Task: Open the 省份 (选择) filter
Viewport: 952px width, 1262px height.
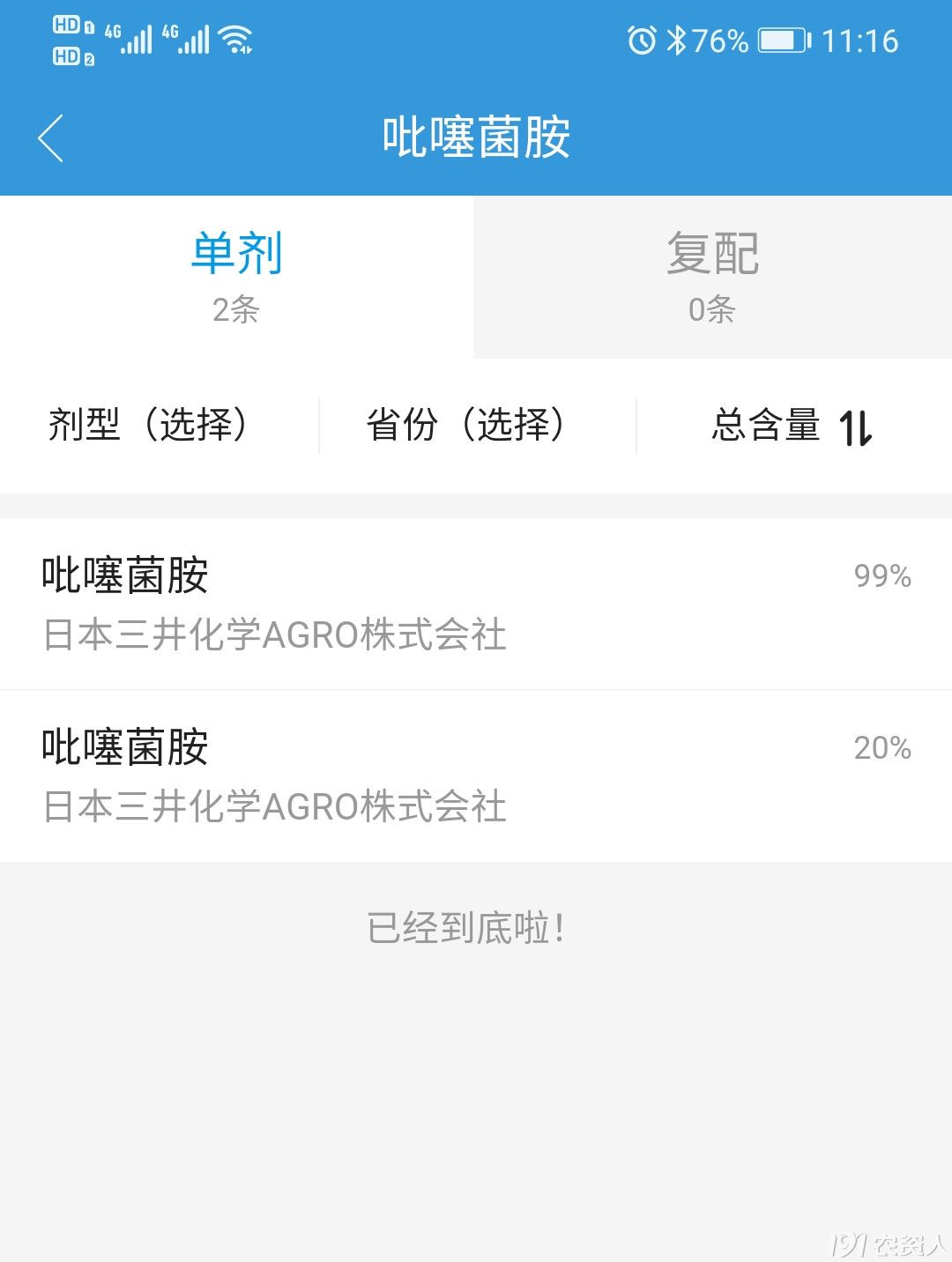Action: [465, 426]
